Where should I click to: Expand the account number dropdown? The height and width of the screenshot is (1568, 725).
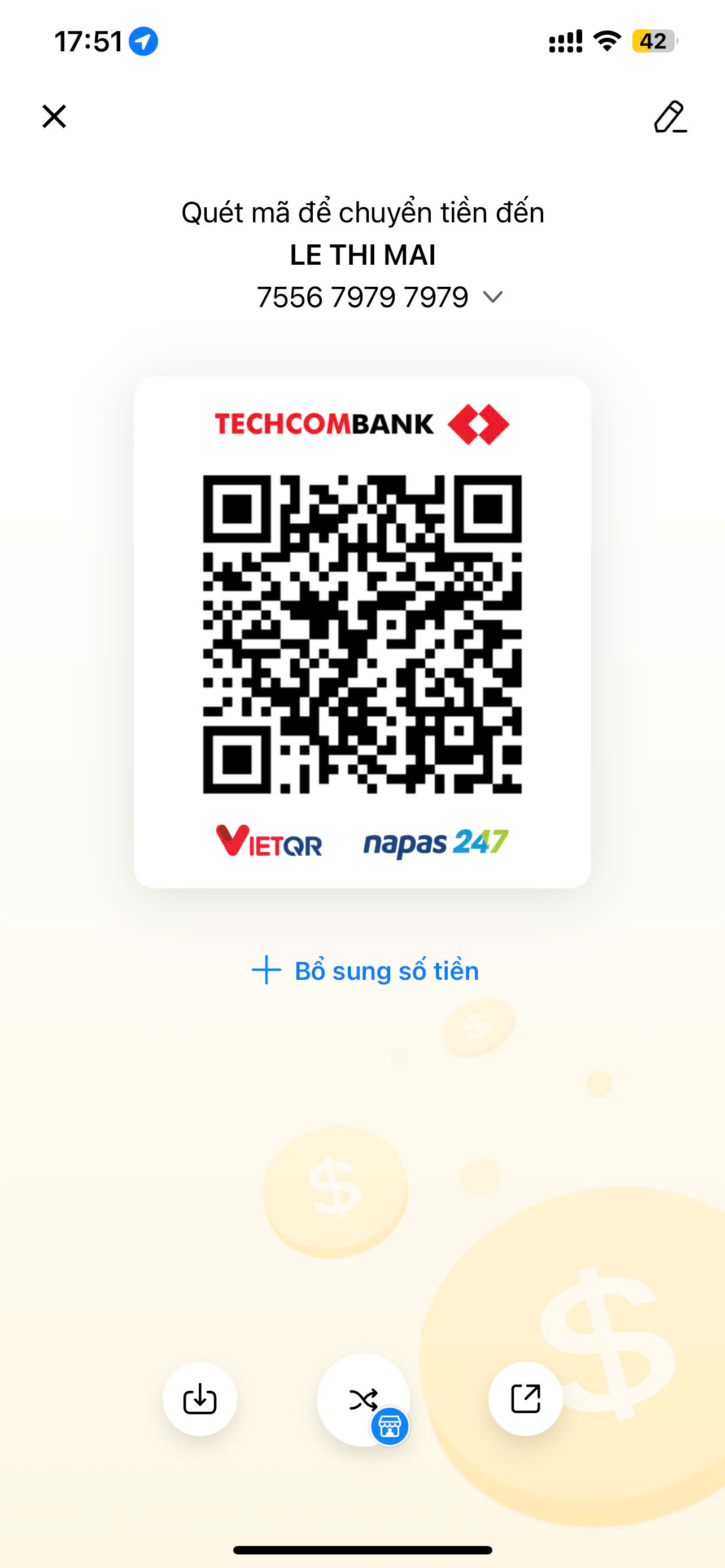492,297
